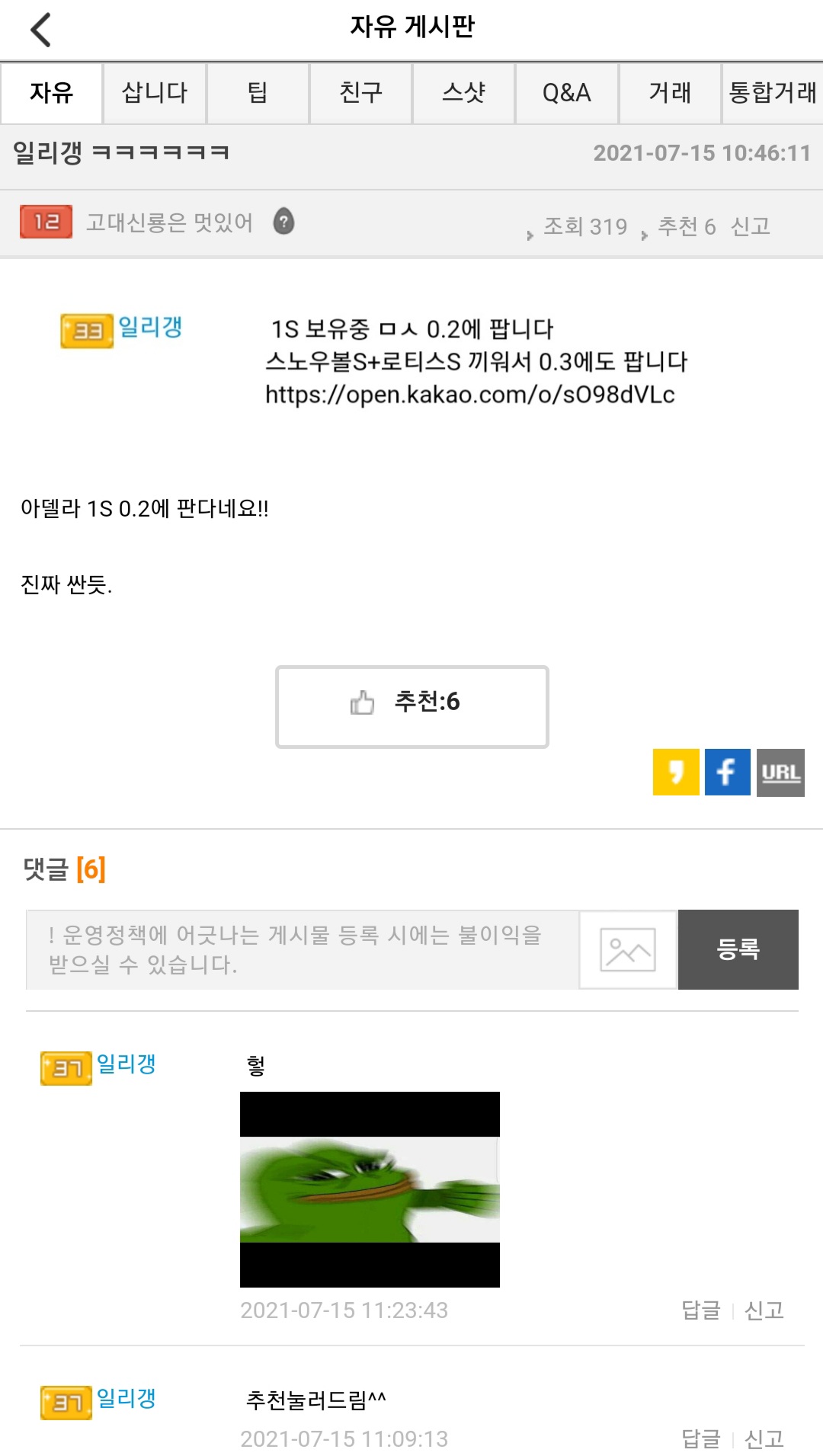Image resolution: width=823 pixels, height=1456 pixels.
Task: Open the Q&A tab
Action: tap(566, 93)
